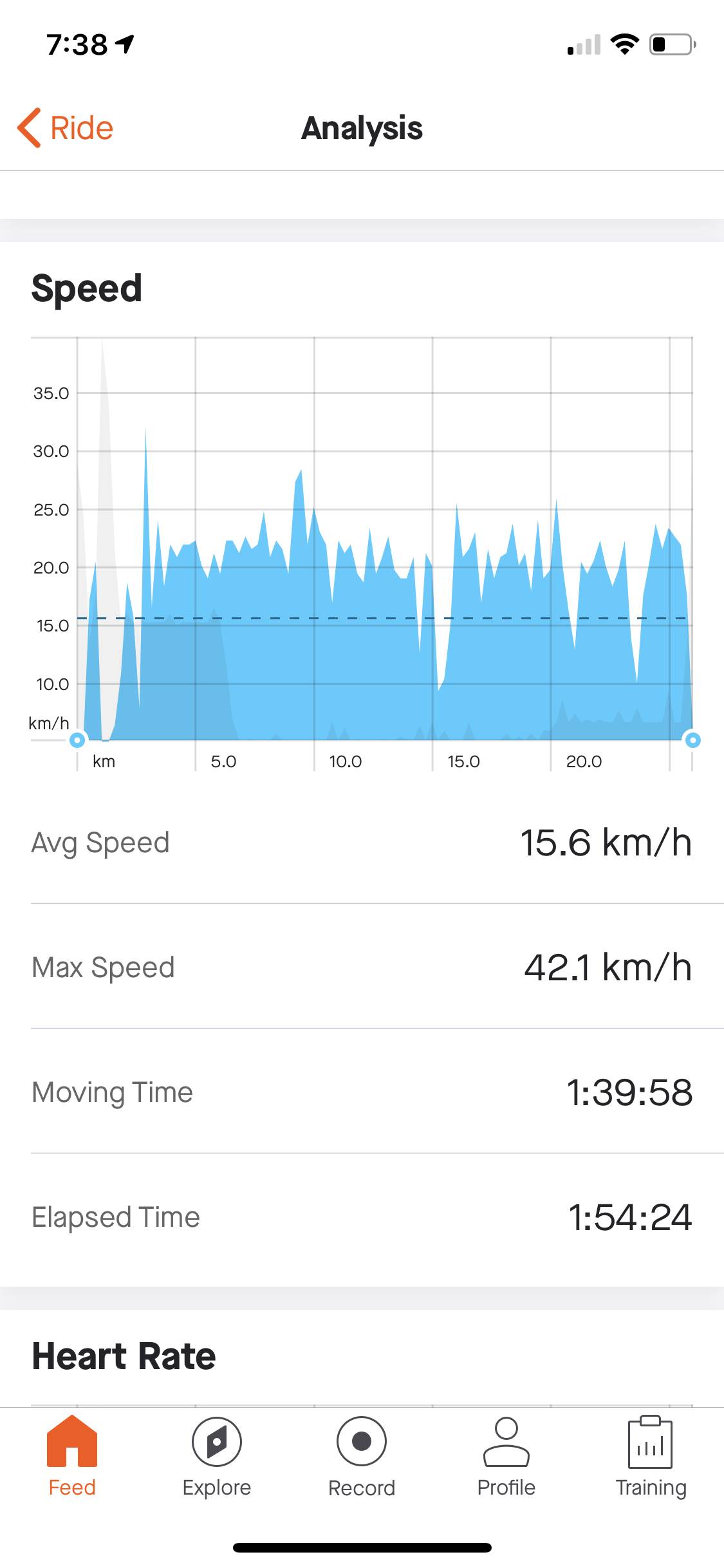Tap the left range handle on speed chart
The image size is (724, 1568).
[77, 740]
